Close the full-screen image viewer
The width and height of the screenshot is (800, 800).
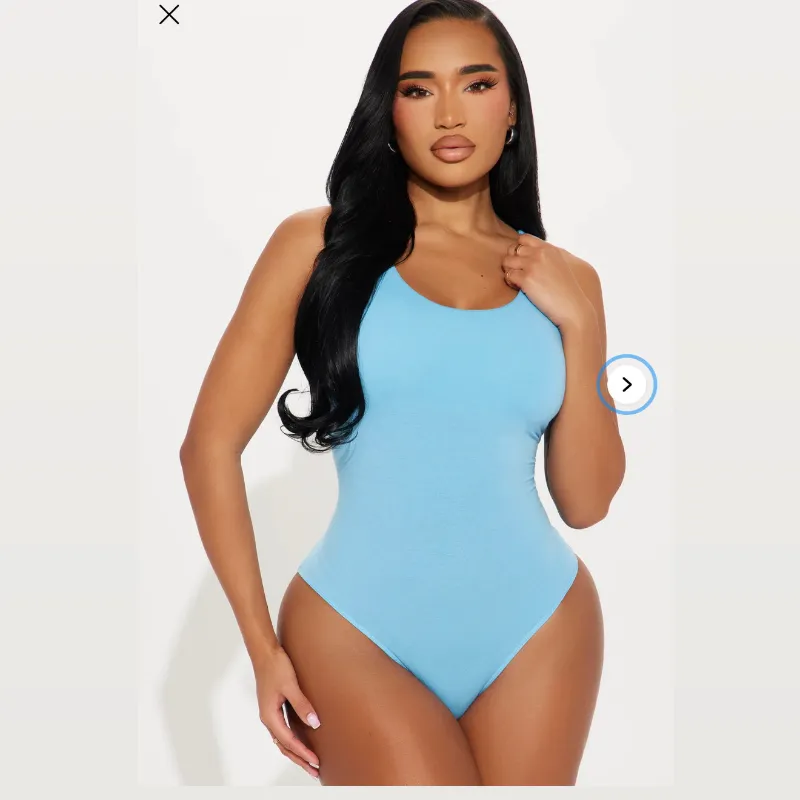click(169, 15)
